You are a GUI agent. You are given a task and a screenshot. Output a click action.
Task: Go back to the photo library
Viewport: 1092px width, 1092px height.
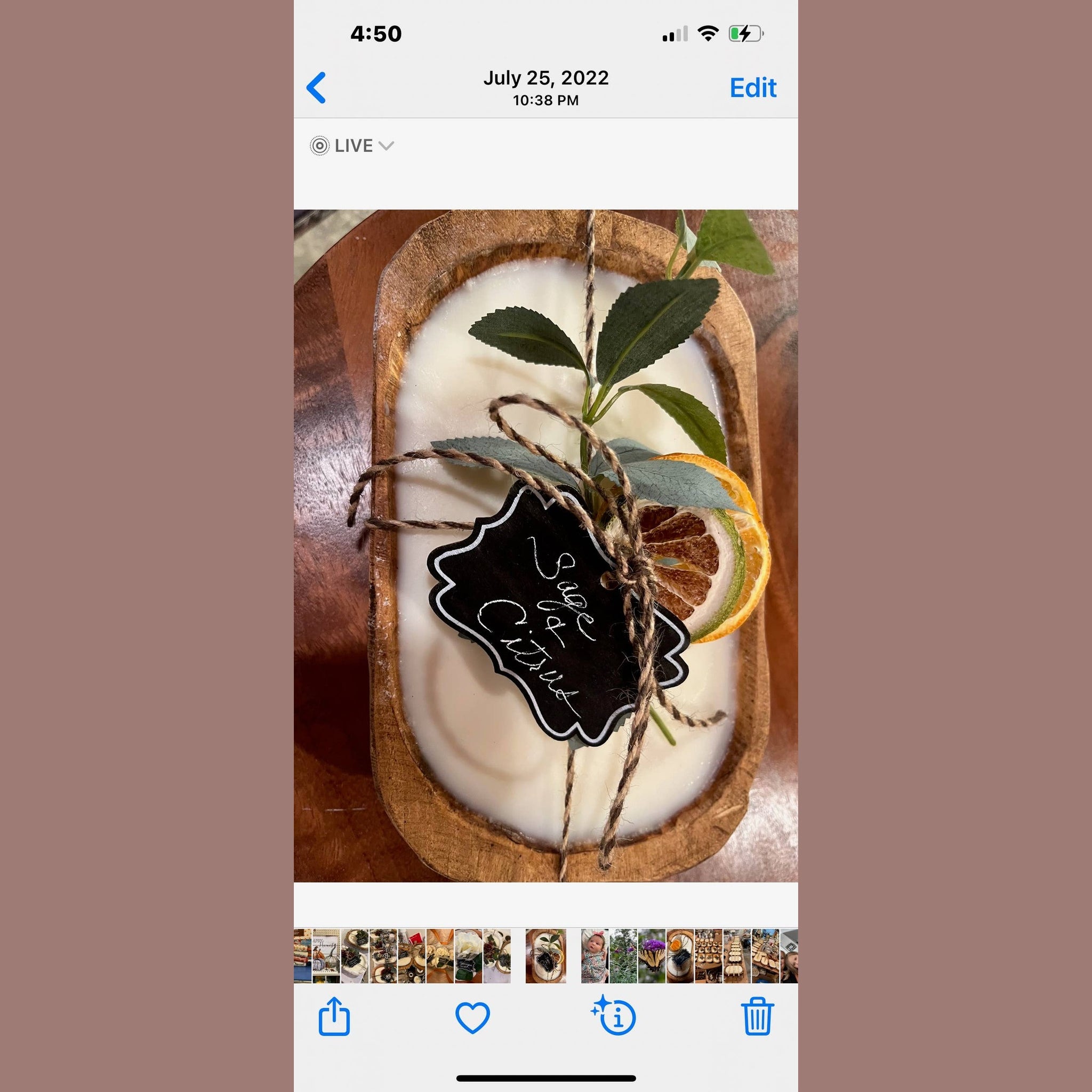coord(316,87)
